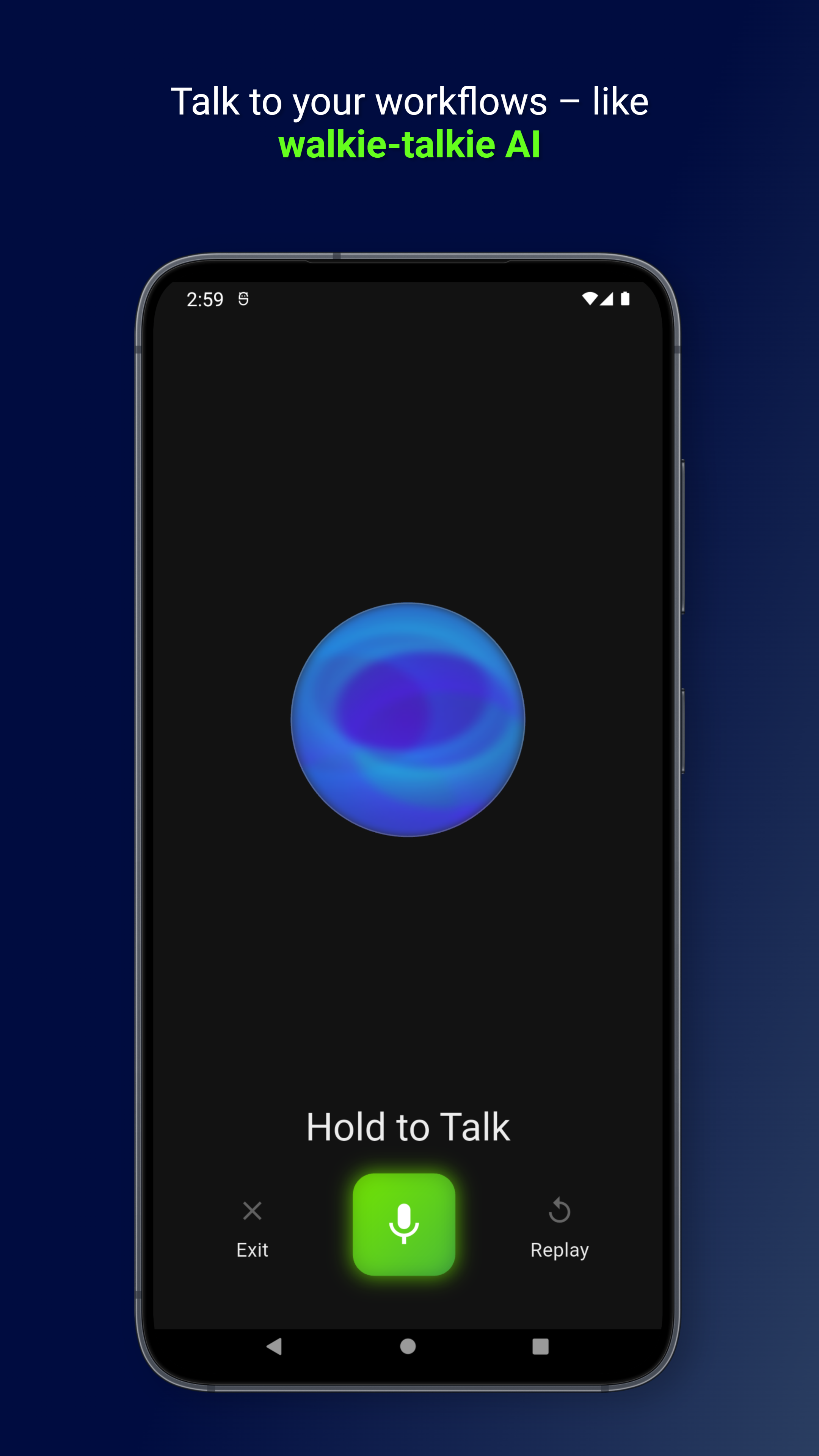Tap the Exit X icon

[x=252, y=1210]
